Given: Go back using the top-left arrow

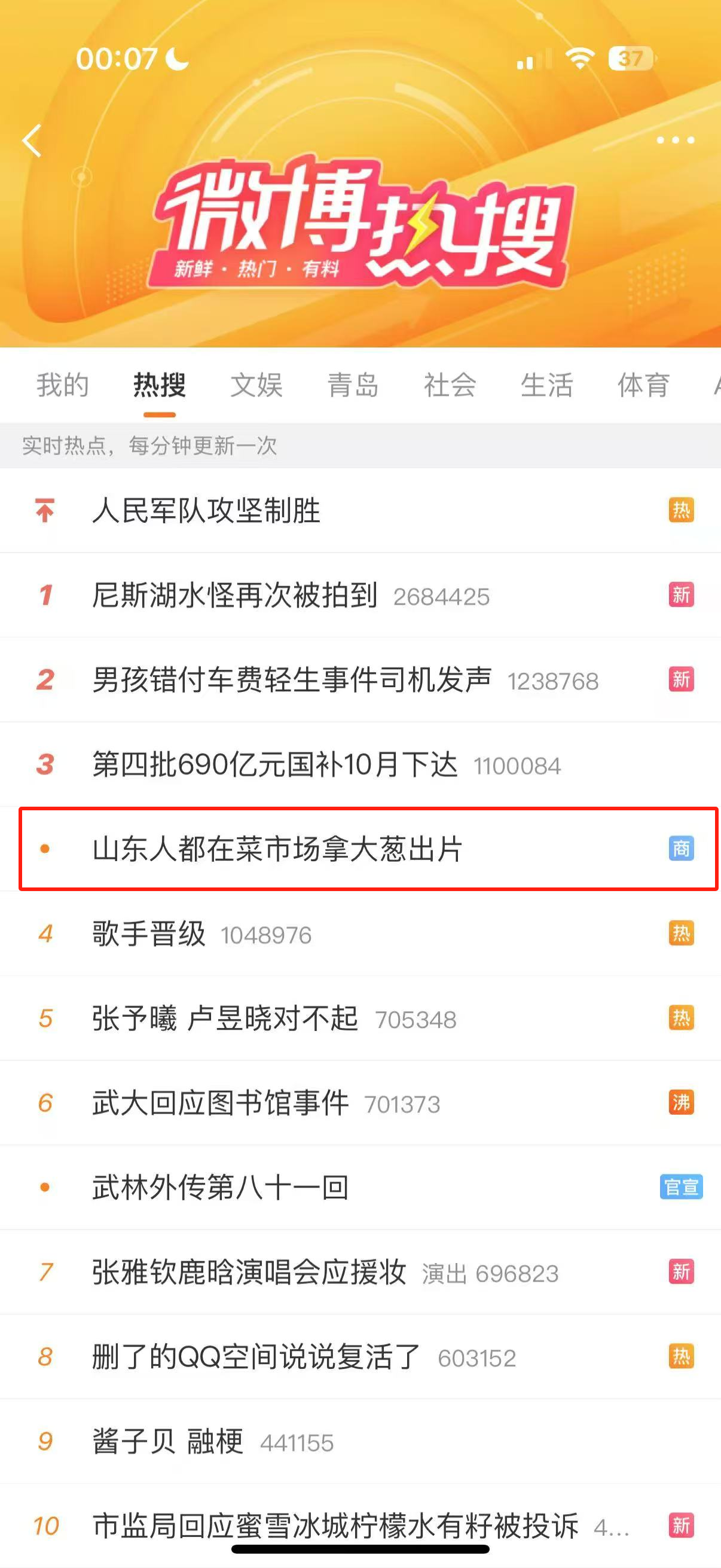Looking at the screenshot, I should coord(32,141).
